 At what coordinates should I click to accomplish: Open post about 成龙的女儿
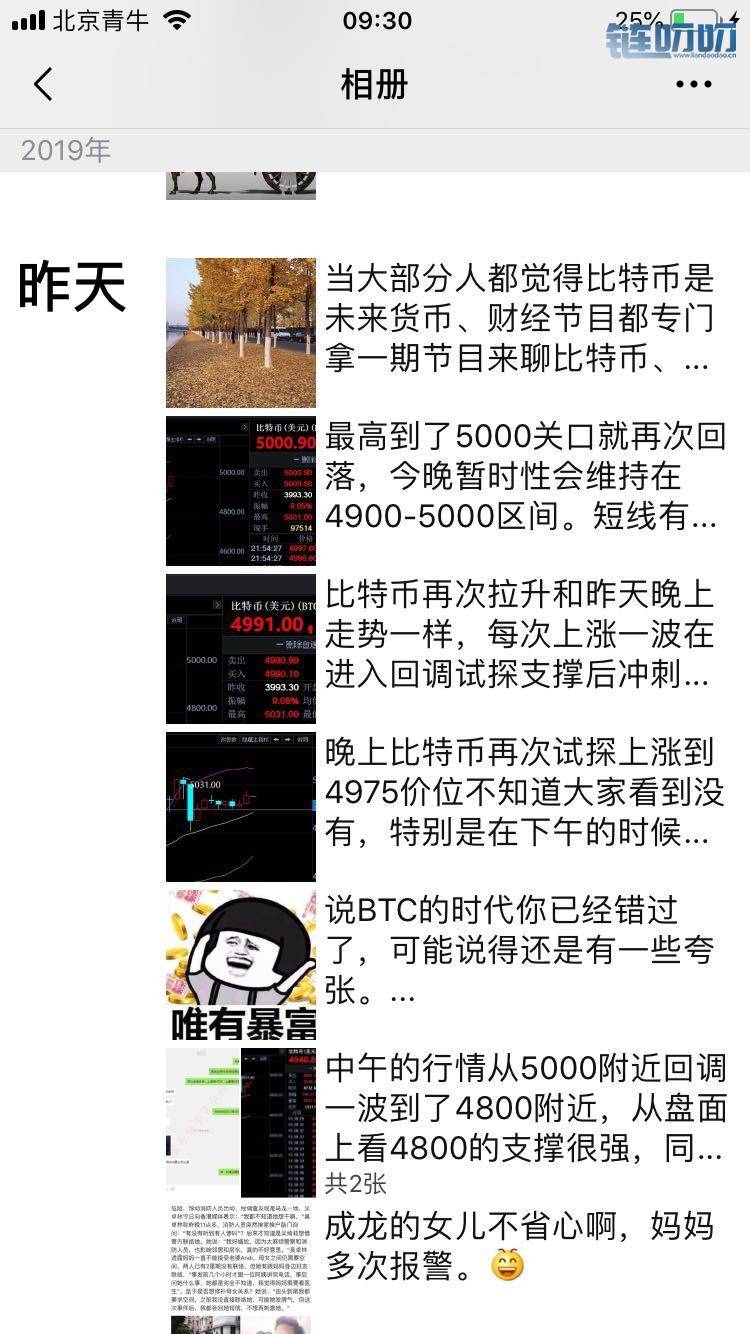click(520, 1246)
